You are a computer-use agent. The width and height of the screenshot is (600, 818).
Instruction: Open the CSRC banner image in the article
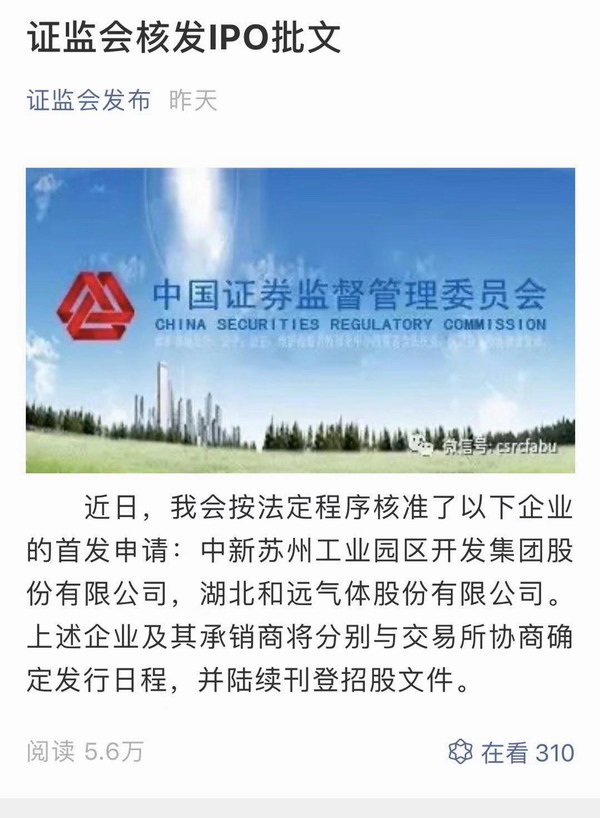pos(300,320)
